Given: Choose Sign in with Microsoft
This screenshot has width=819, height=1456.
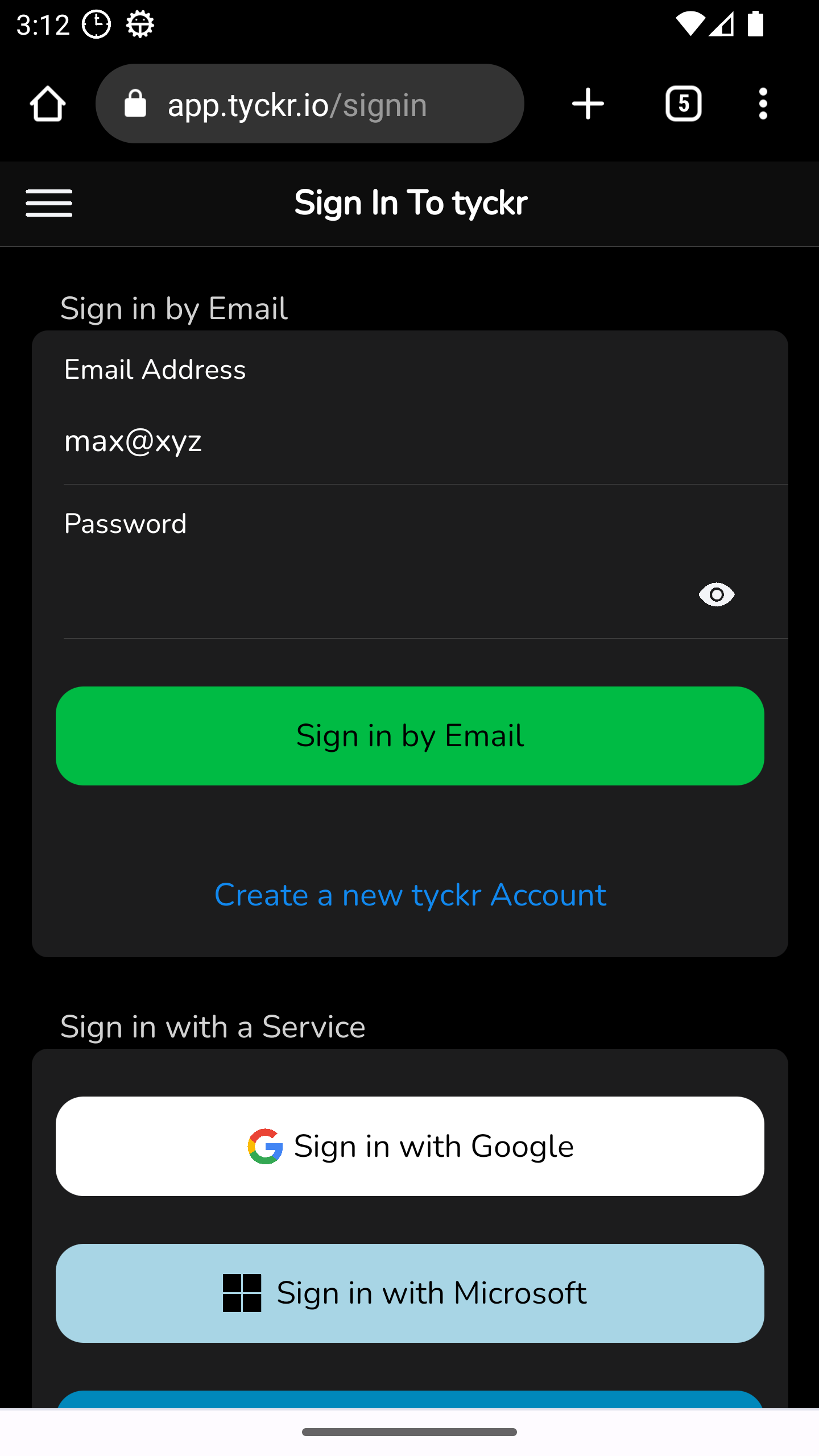Looking at the screenshot, I should [409, 1293].
